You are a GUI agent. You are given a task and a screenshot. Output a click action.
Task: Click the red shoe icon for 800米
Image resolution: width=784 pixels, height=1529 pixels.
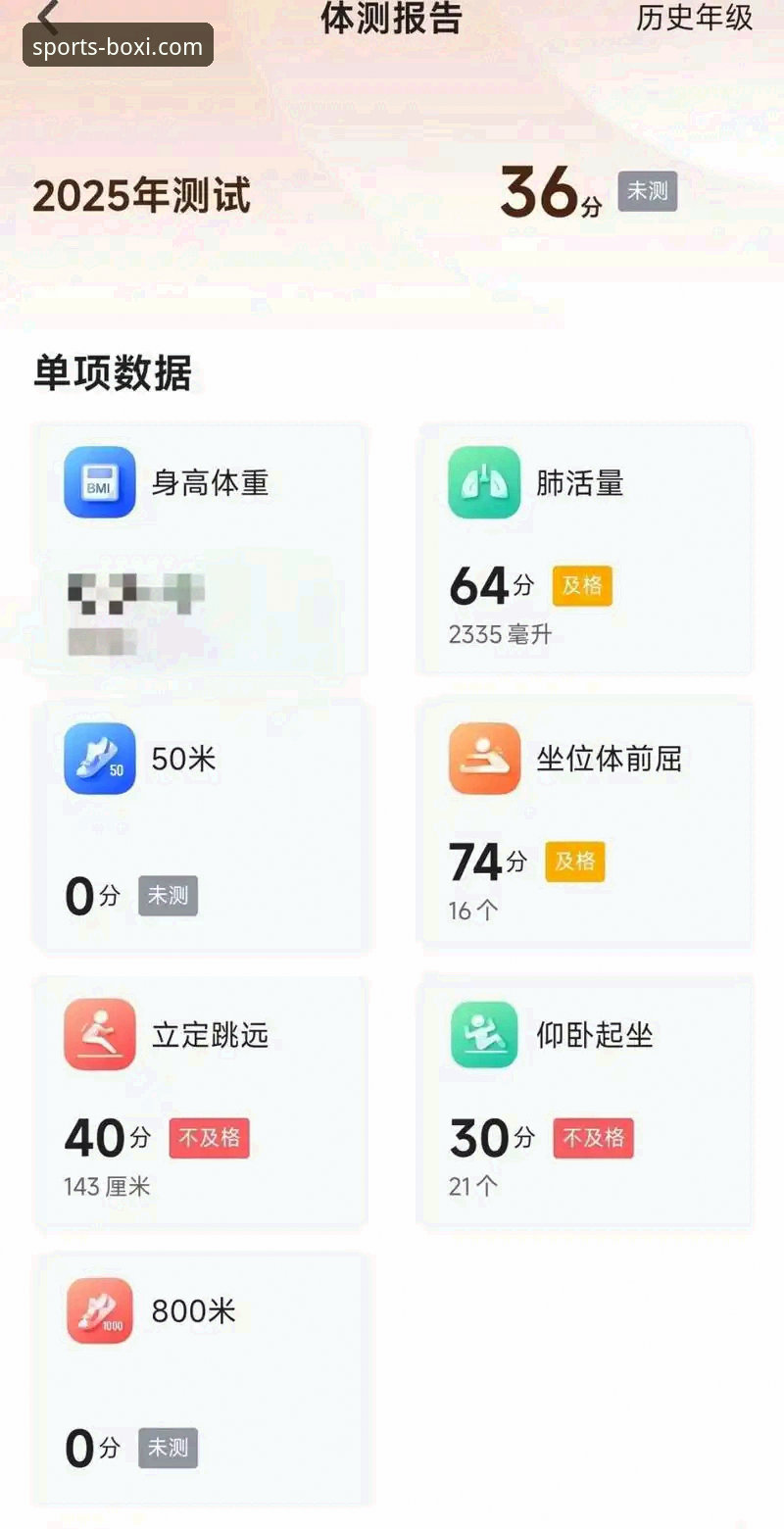point(98,1310)
